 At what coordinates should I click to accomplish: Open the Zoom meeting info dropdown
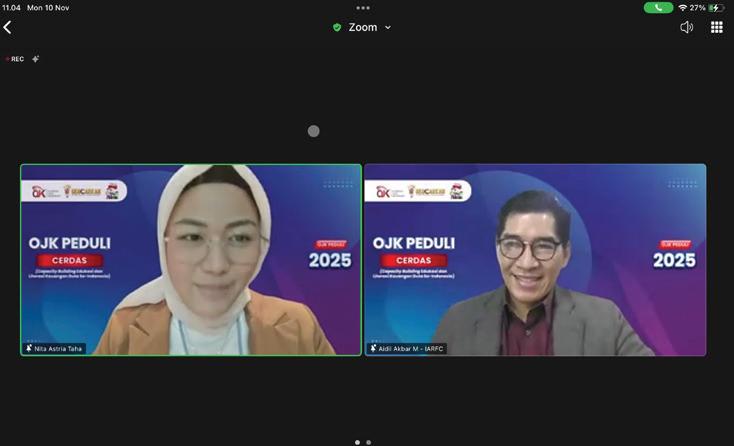[362, 28]
